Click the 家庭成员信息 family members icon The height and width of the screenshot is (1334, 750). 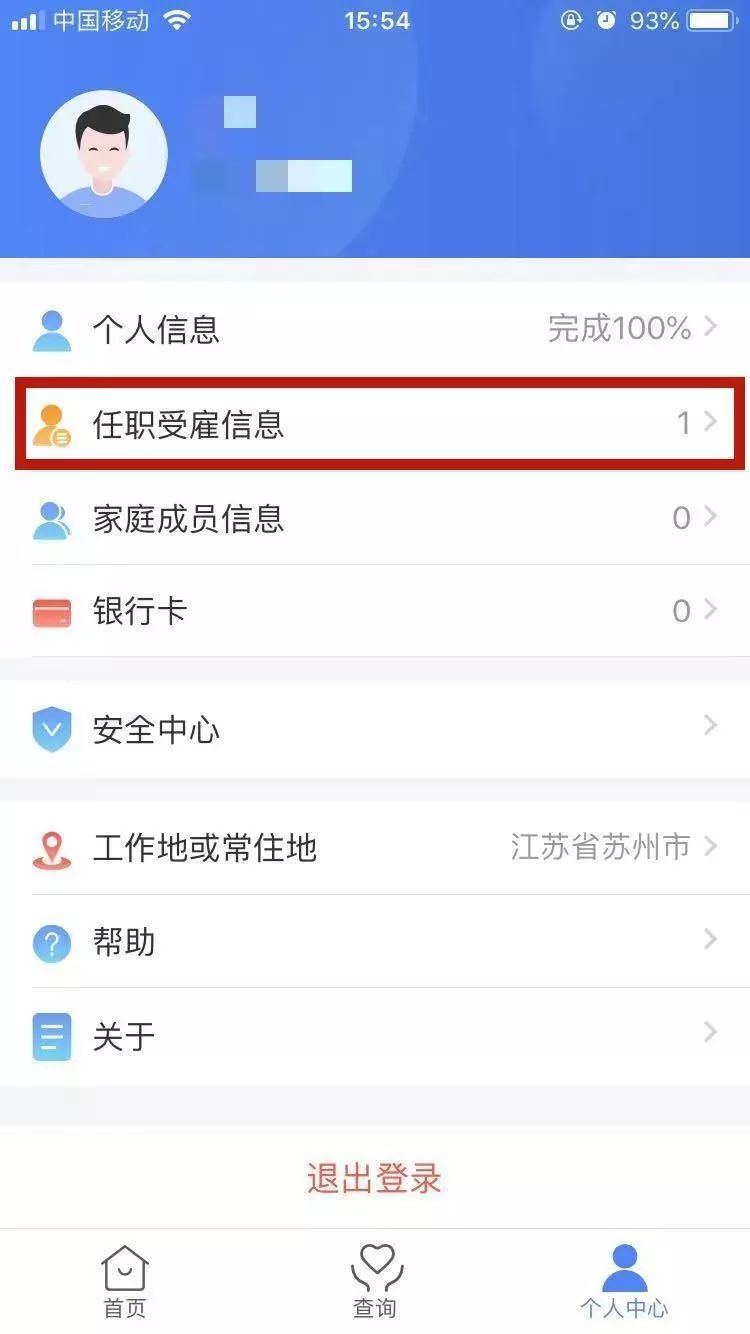[51, 518]
